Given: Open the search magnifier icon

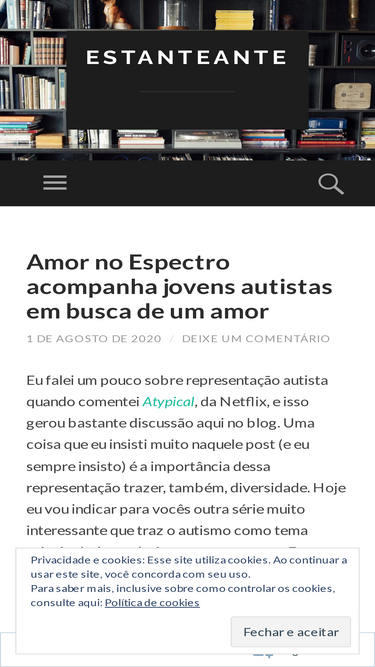Looking at the screenshot, I should pos(331,184).
